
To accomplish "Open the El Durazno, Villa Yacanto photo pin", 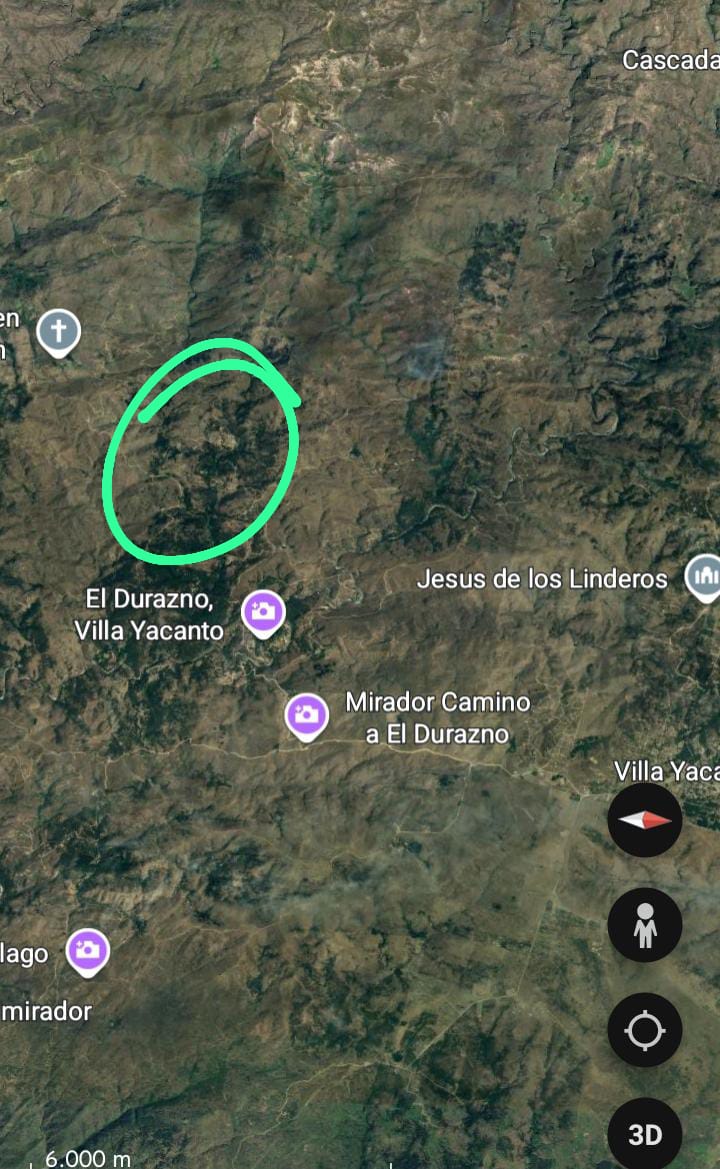I will pyautogui.click(x=264, y=612).
